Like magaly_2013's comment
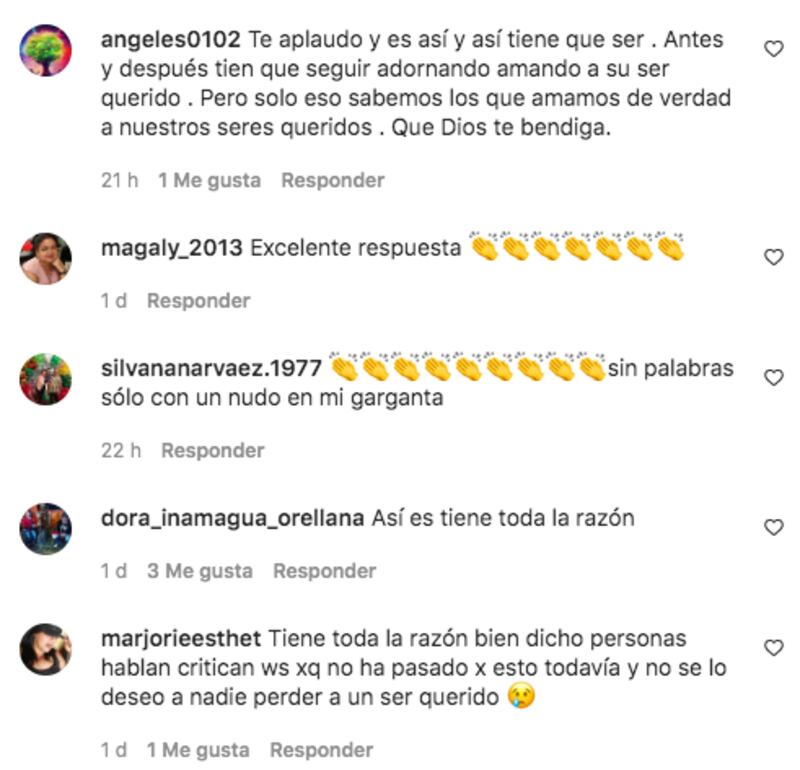Image resolution: width=800 pixels, height=770 pixels. [x=773, y=257]
